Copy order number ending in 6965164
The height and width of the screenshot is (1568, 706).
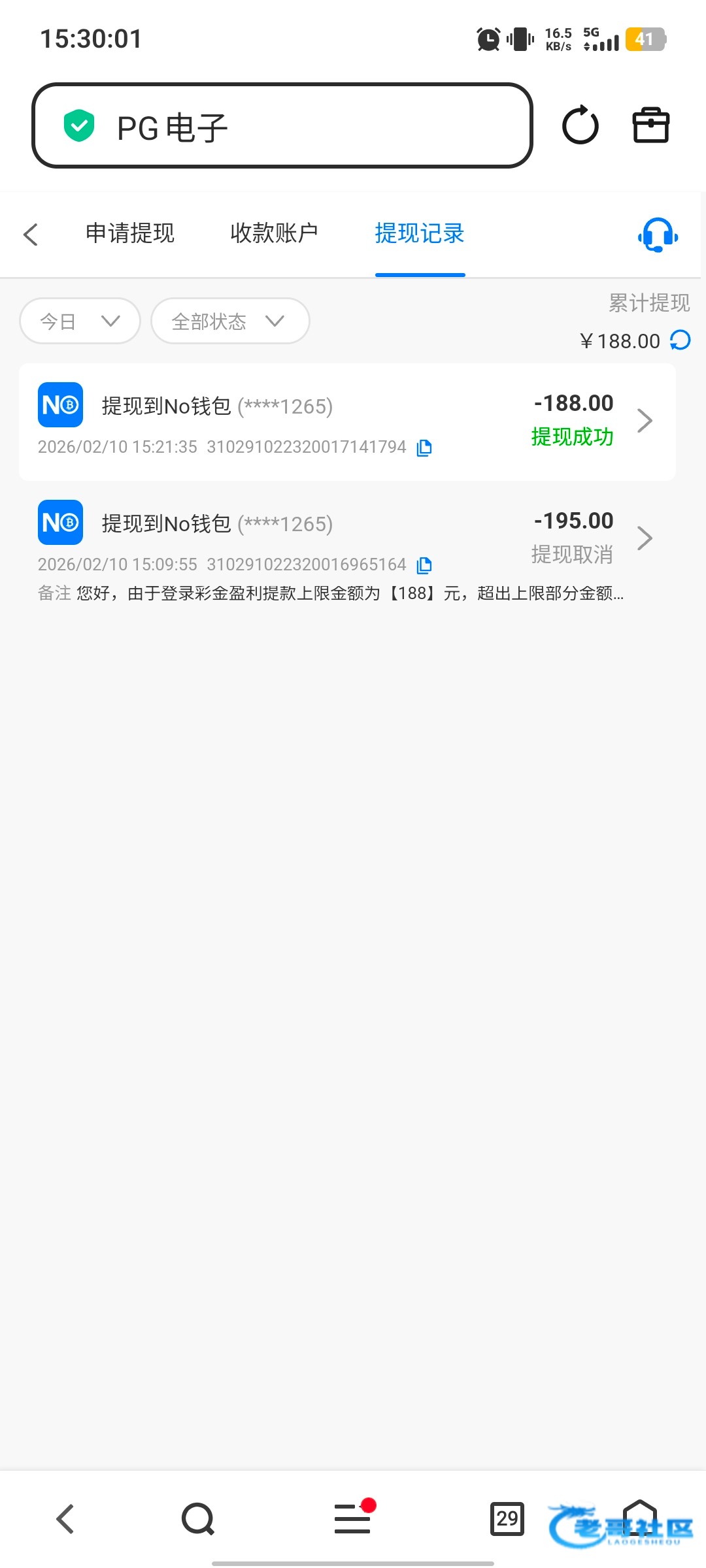coord(424,565)
